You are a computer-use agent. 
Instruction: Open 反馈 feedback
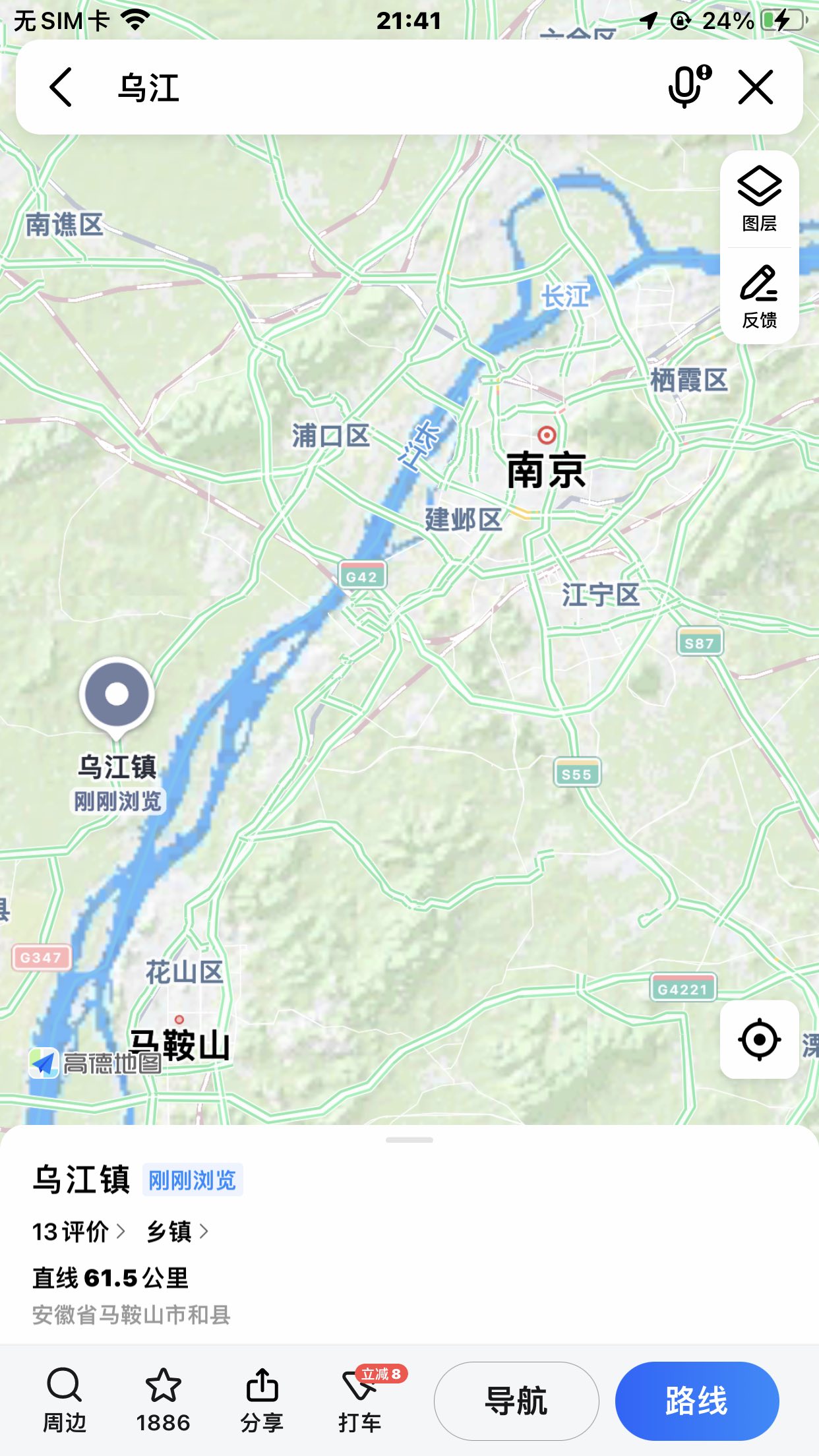pos(760,296)
